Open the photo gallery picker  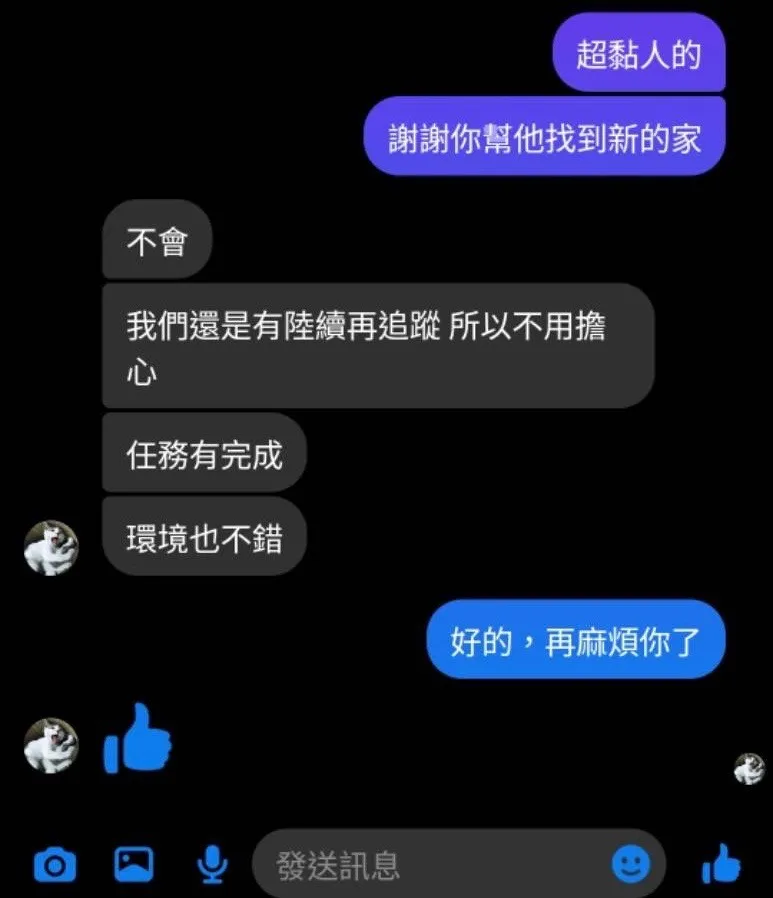point(133,863)
